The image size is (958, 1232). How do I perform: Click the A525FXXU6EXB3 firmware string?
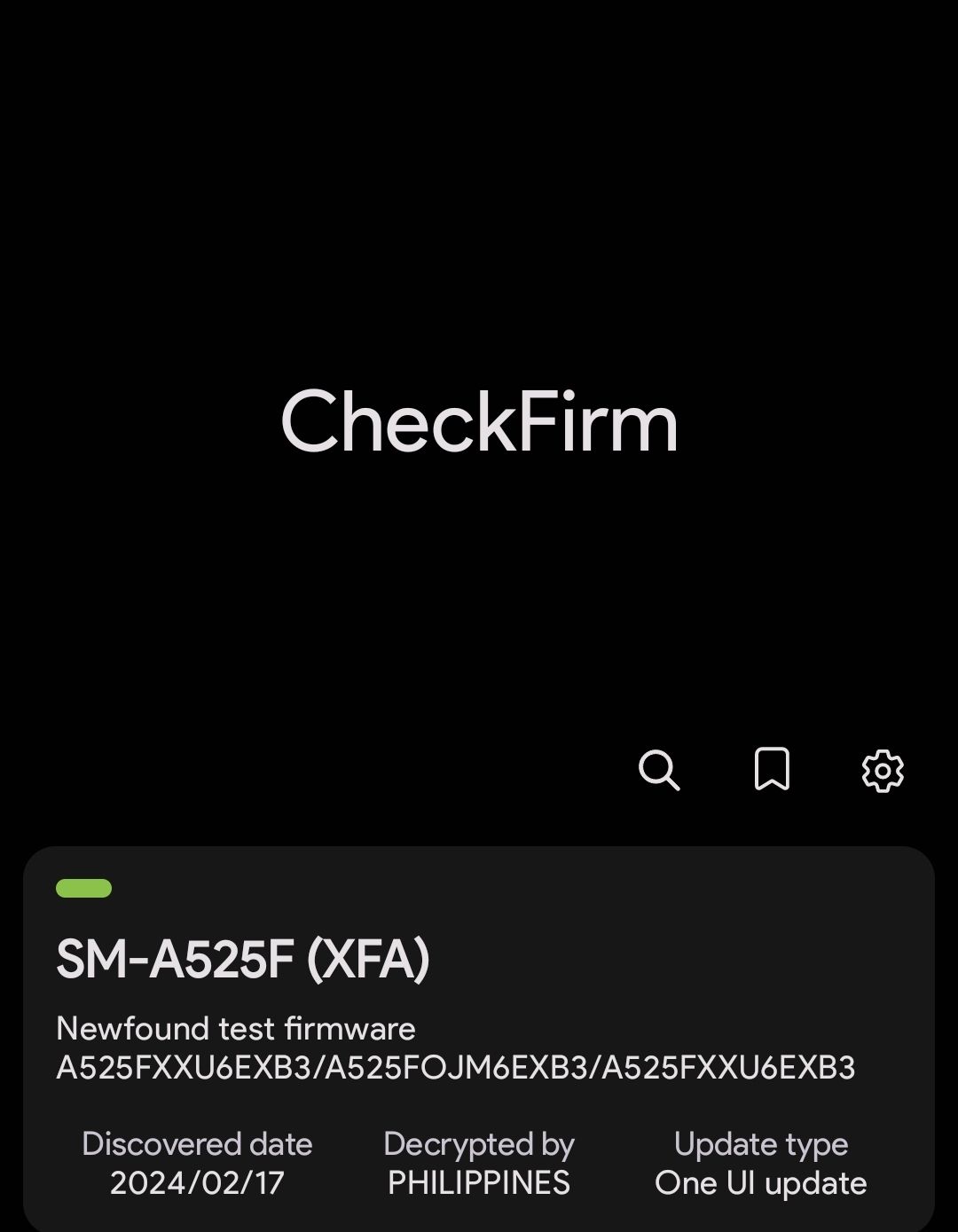(x=454, y=1069)
